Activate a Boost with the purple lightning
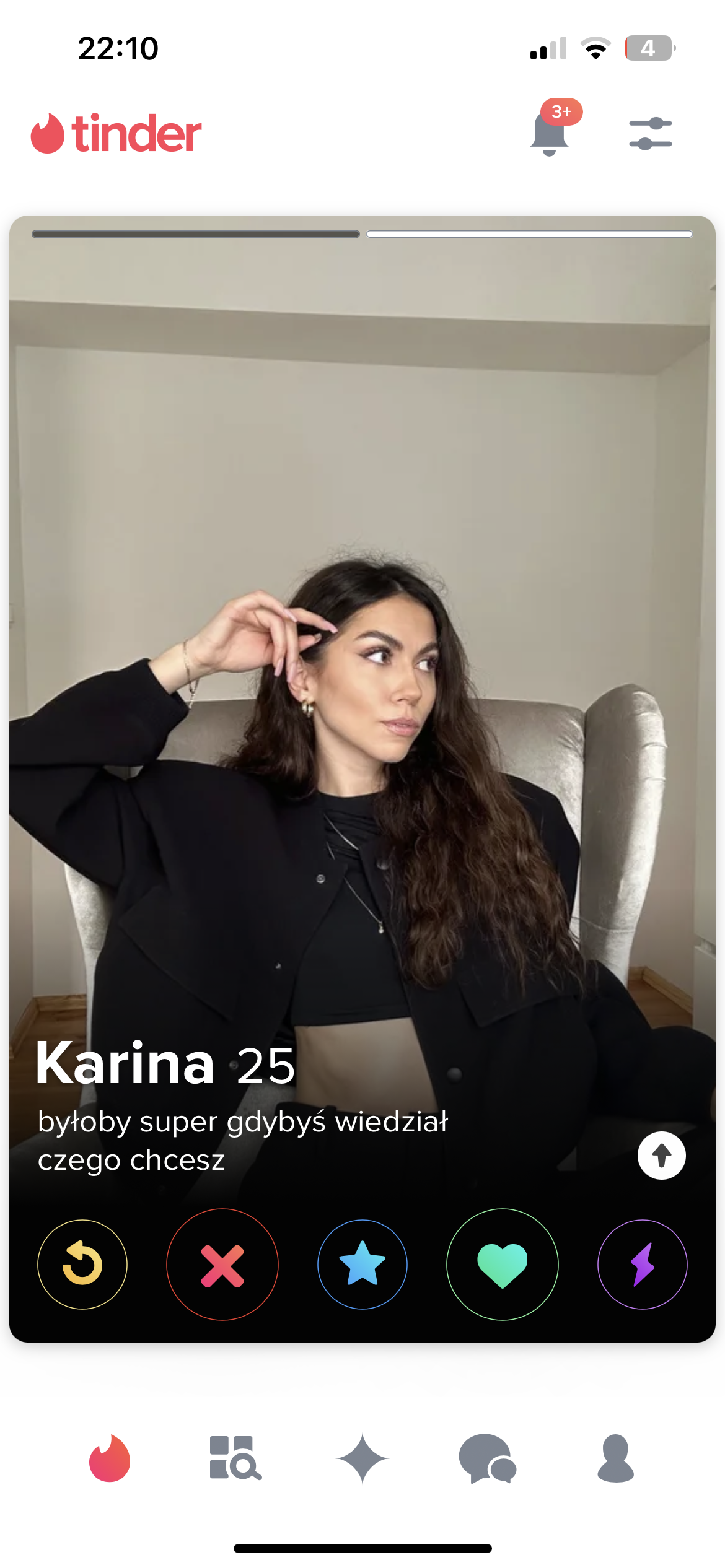This screenshot has width=725, height=1568. (643, 1265)
